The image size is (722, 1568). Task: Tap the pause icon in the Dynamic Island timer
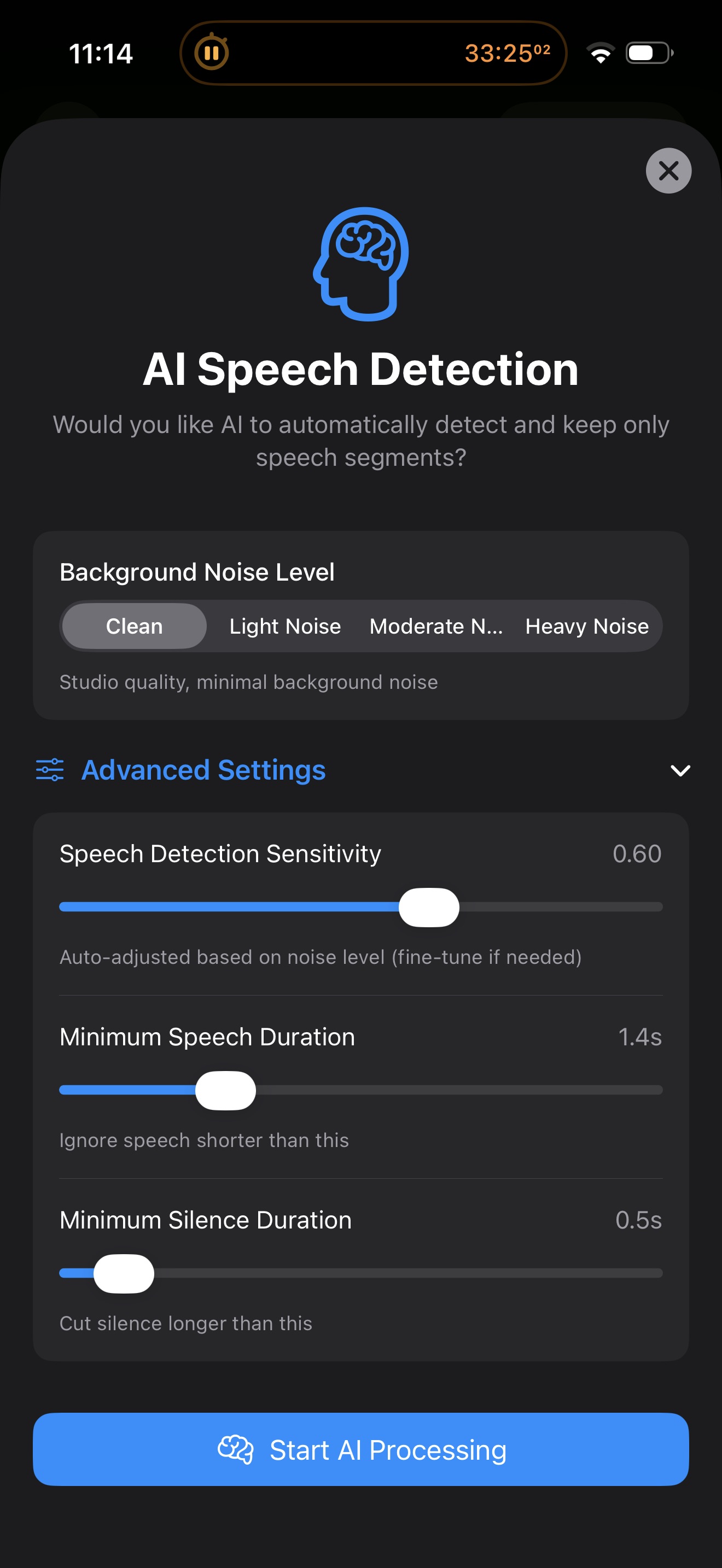coord(212,53)
